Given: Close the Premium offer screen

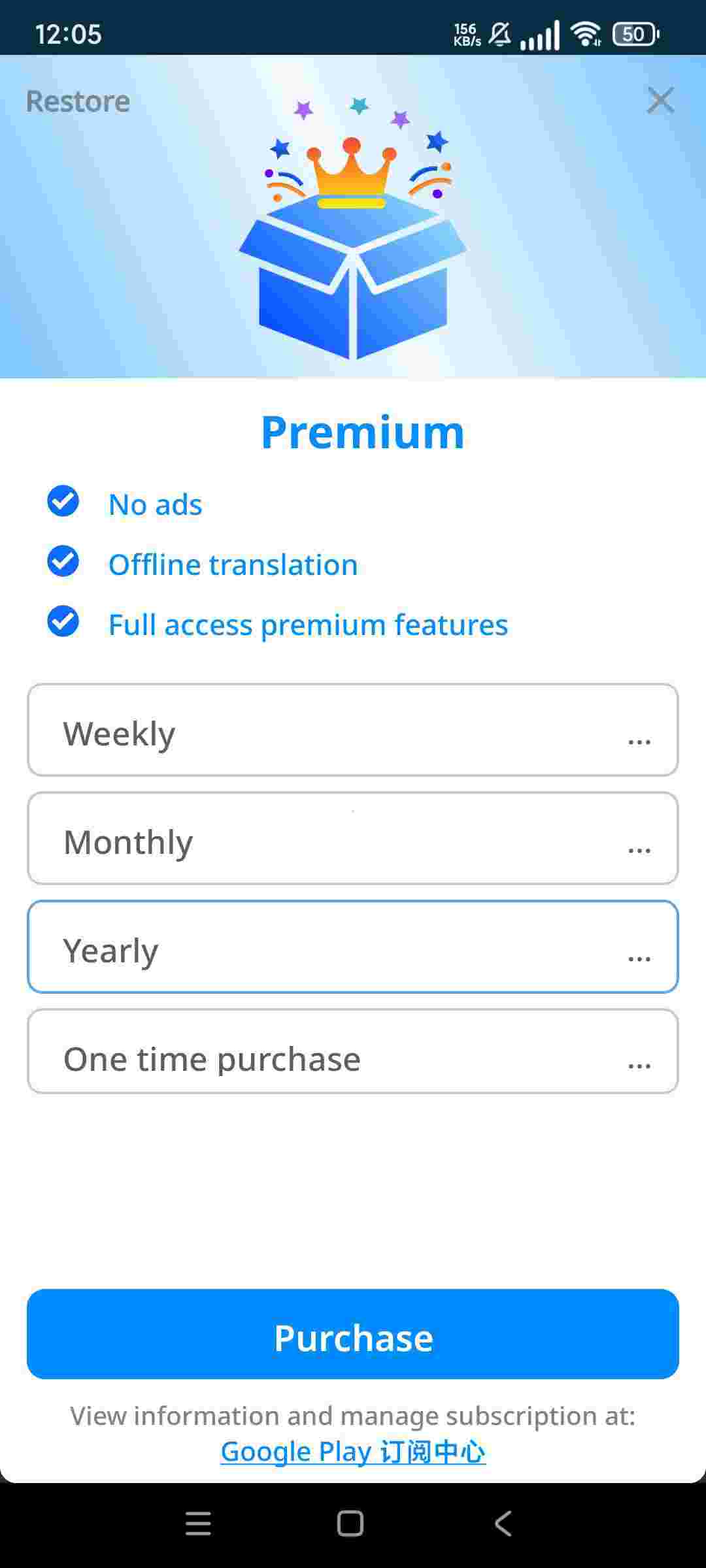Looking at the screenshot, I should 660,101.
